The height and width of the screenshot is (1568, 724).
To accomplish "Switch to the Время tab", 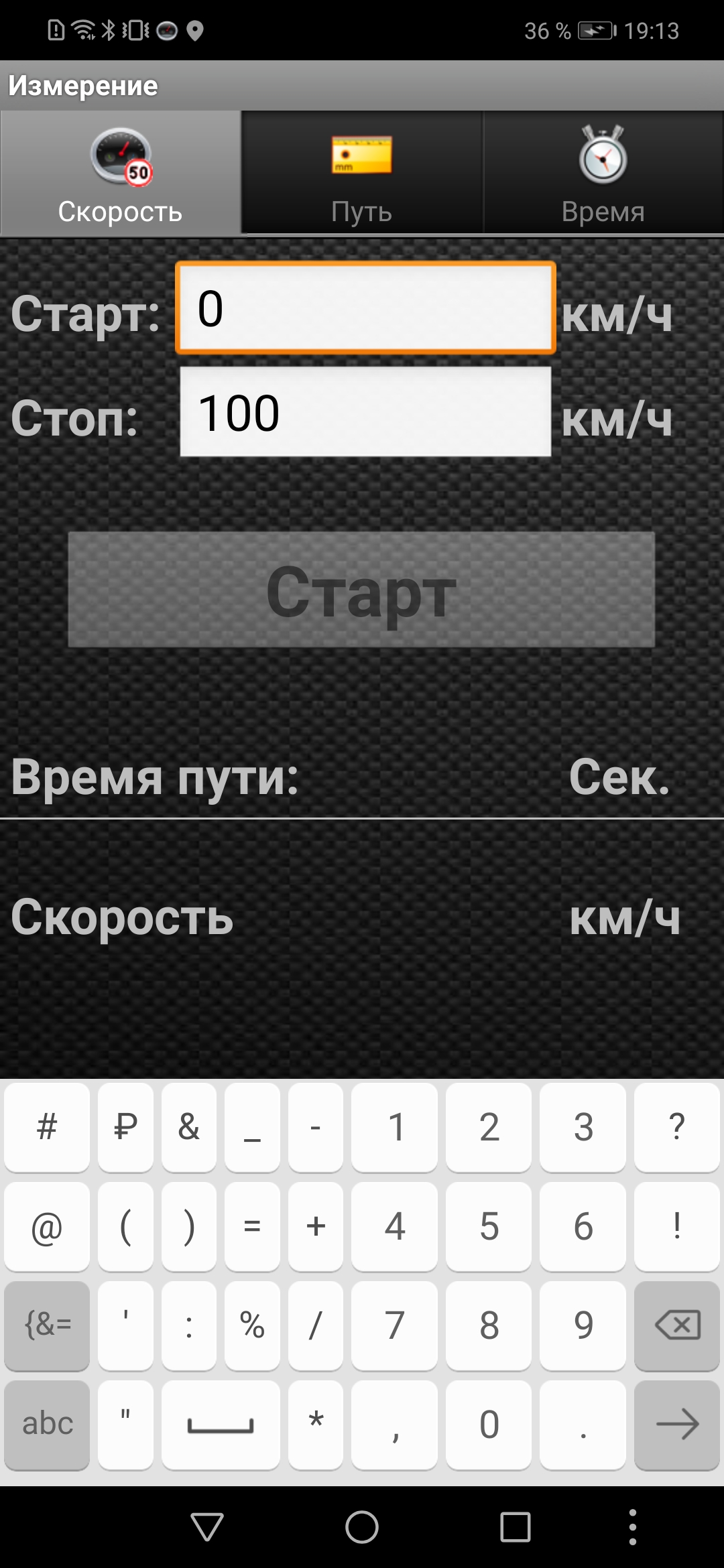I will click(603, 173).
